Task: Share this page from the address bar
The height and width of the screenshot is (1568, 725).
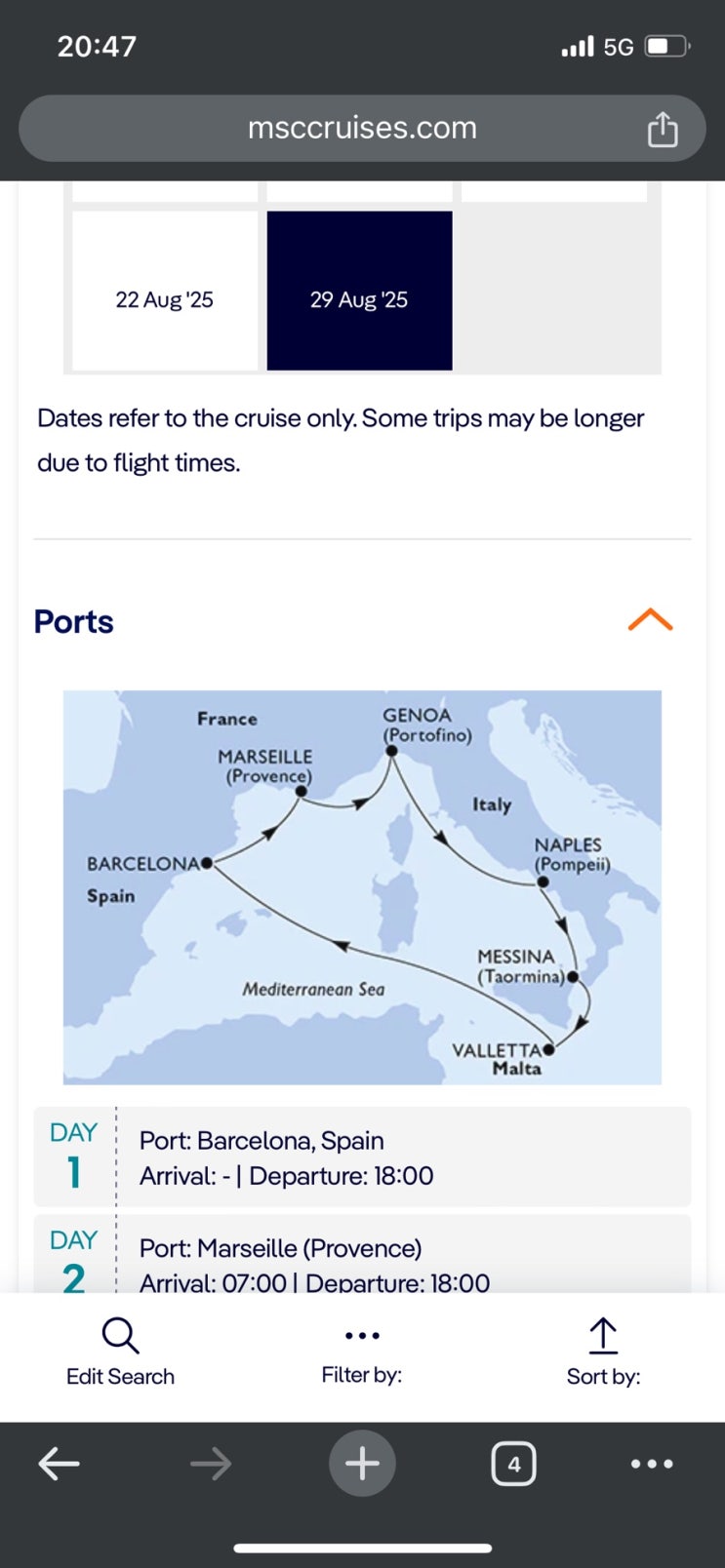Action: click(663, 129)
